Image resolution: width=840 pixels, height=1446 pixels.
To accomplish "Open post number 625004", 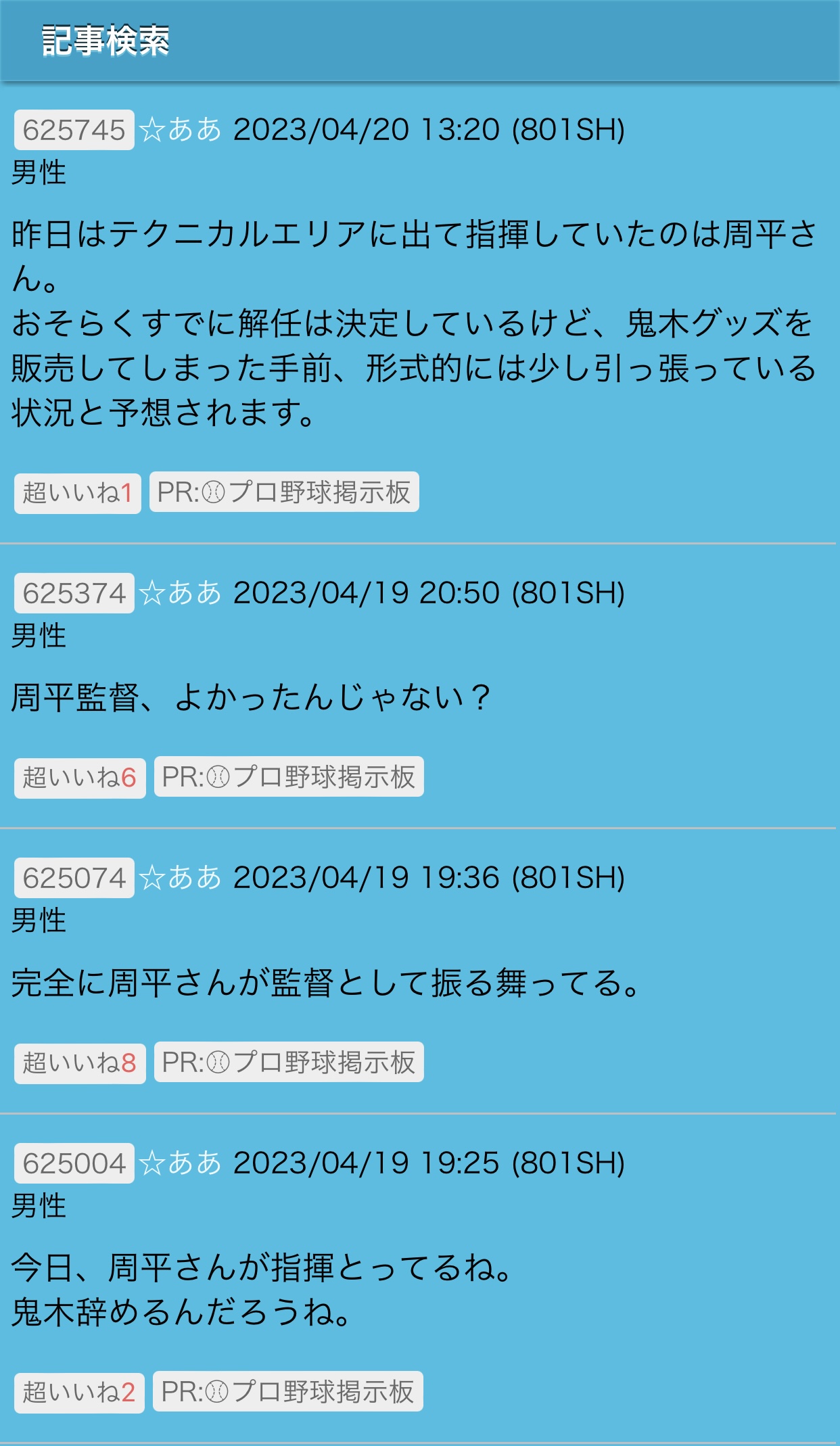I will coord(74,1163).
